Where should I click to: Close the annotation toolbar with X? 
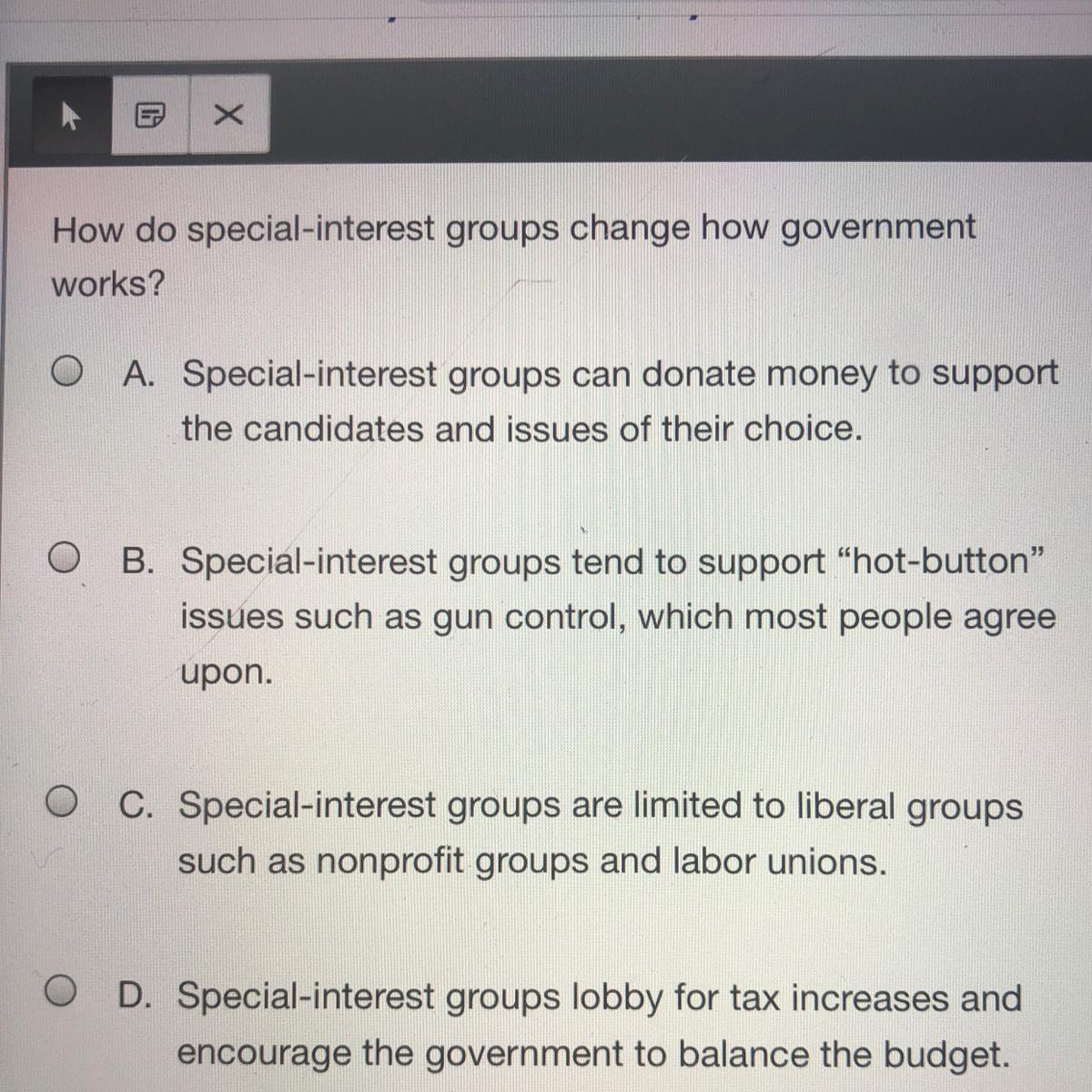pyautogui.click(x=228, y=115)
